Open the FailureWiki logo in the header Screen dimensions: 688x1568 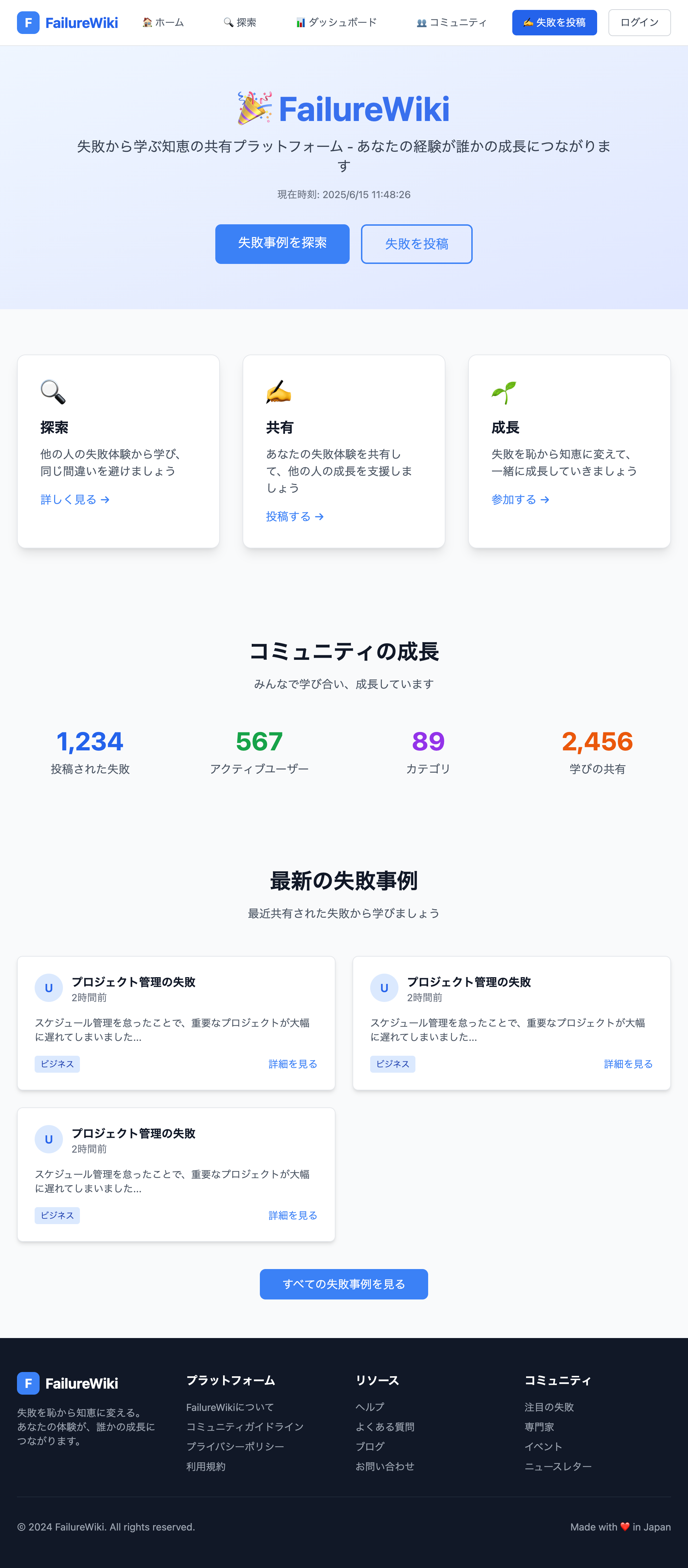click(x=68, y=23)
